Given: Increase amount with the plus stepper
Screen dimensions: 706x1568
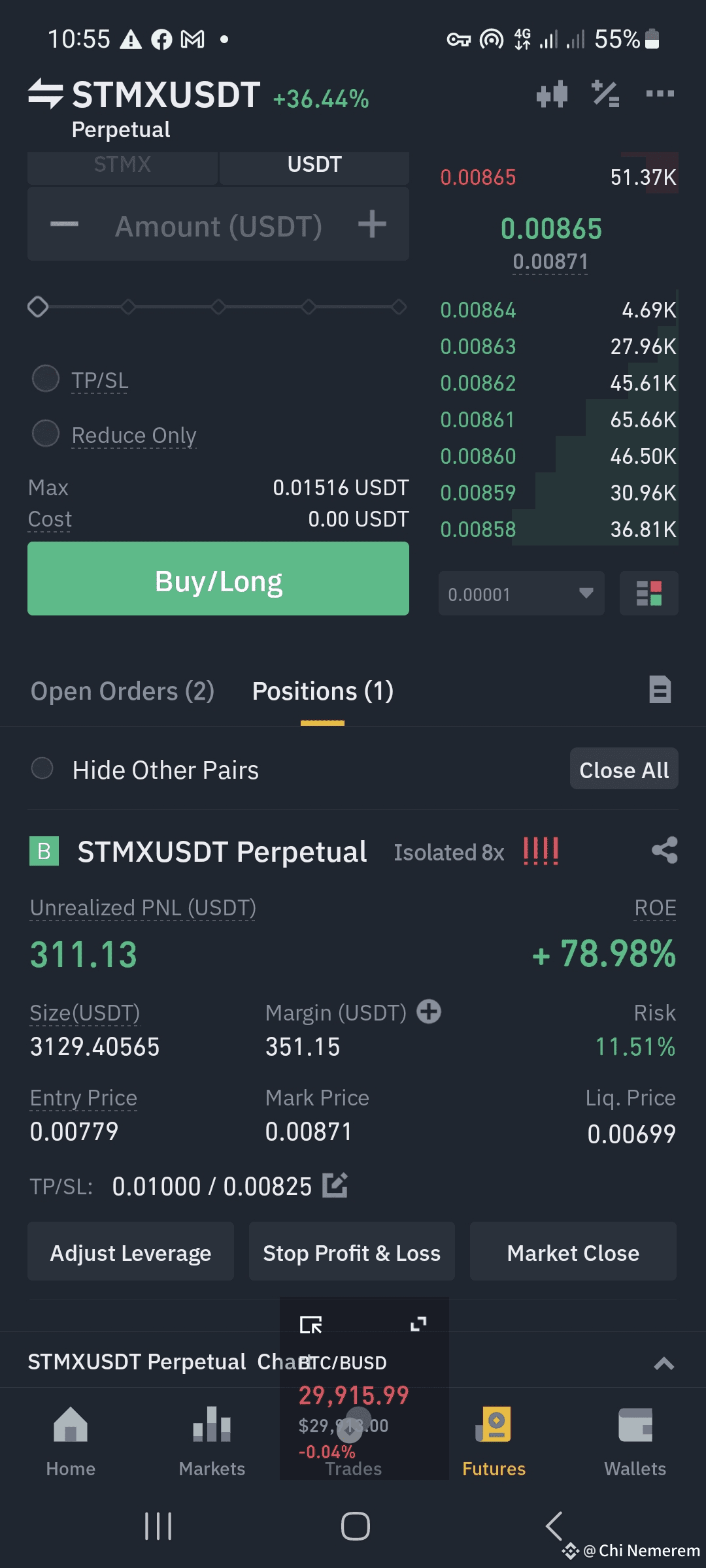Looking at the screenshot, I should [x=372, y=225].
